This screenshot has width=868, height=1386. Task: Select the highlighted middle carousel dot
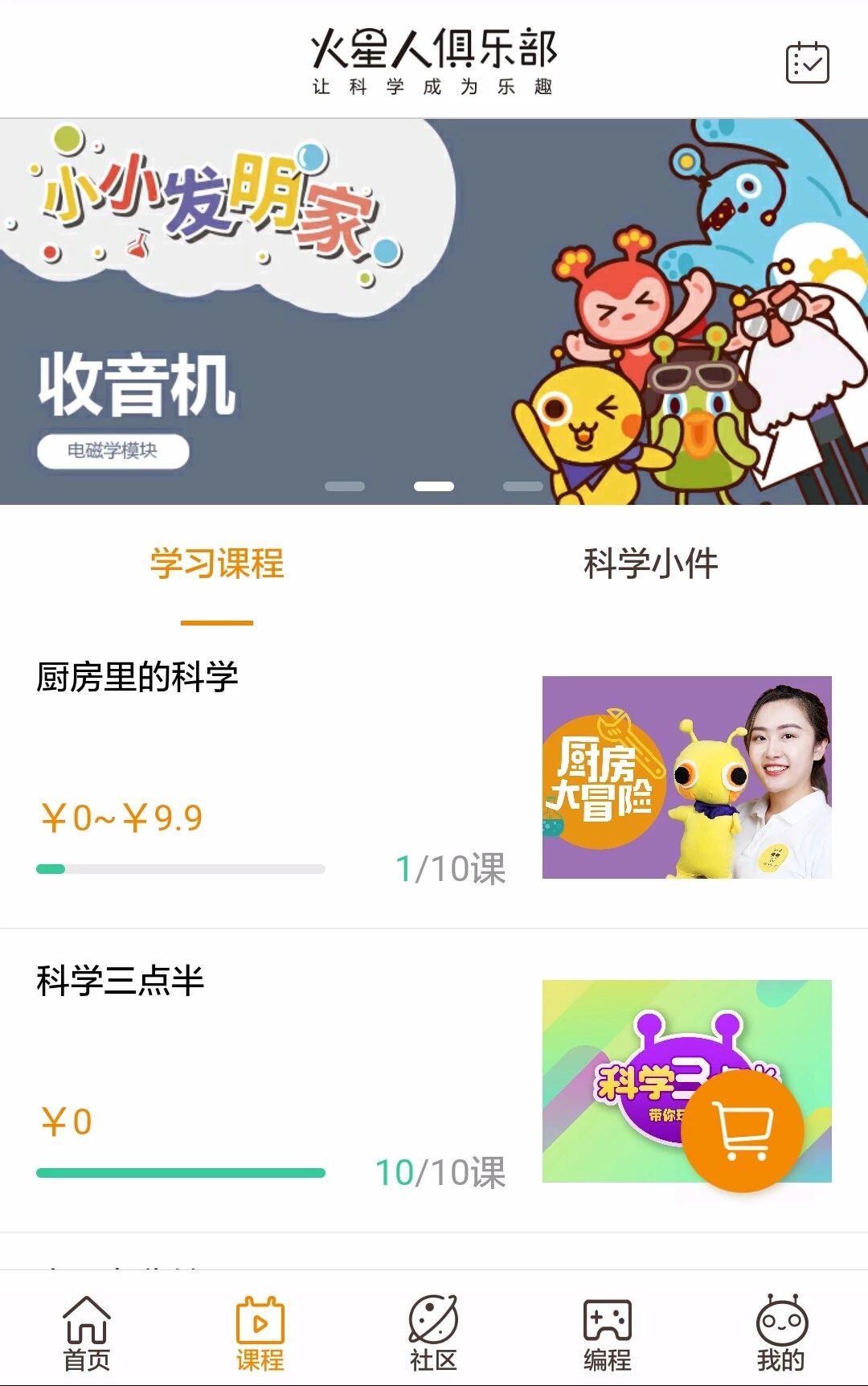[434, 486]
